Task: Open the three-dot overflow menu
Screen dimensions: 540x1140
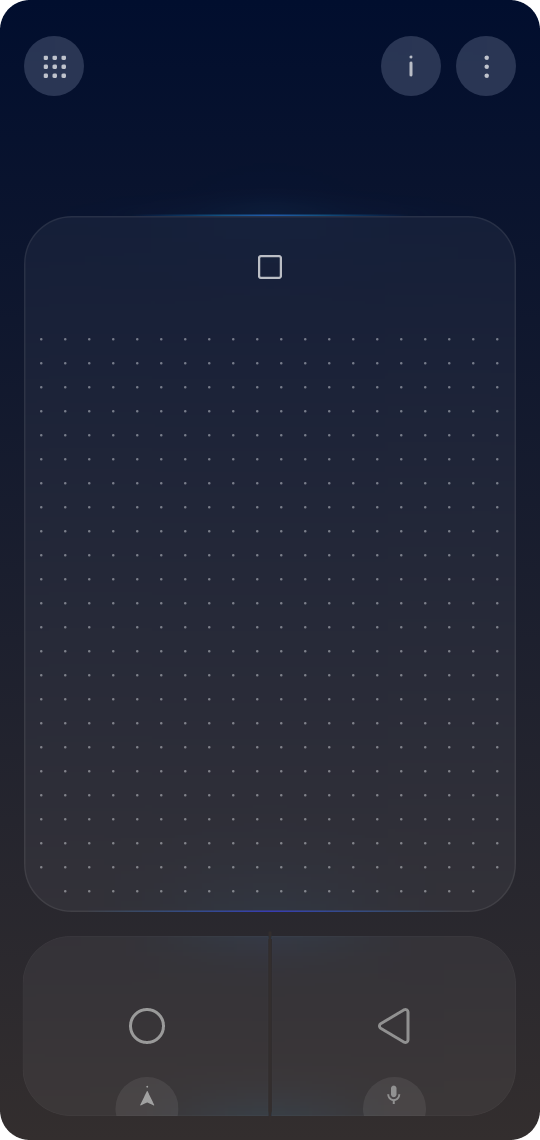Action: coord(485,66)
